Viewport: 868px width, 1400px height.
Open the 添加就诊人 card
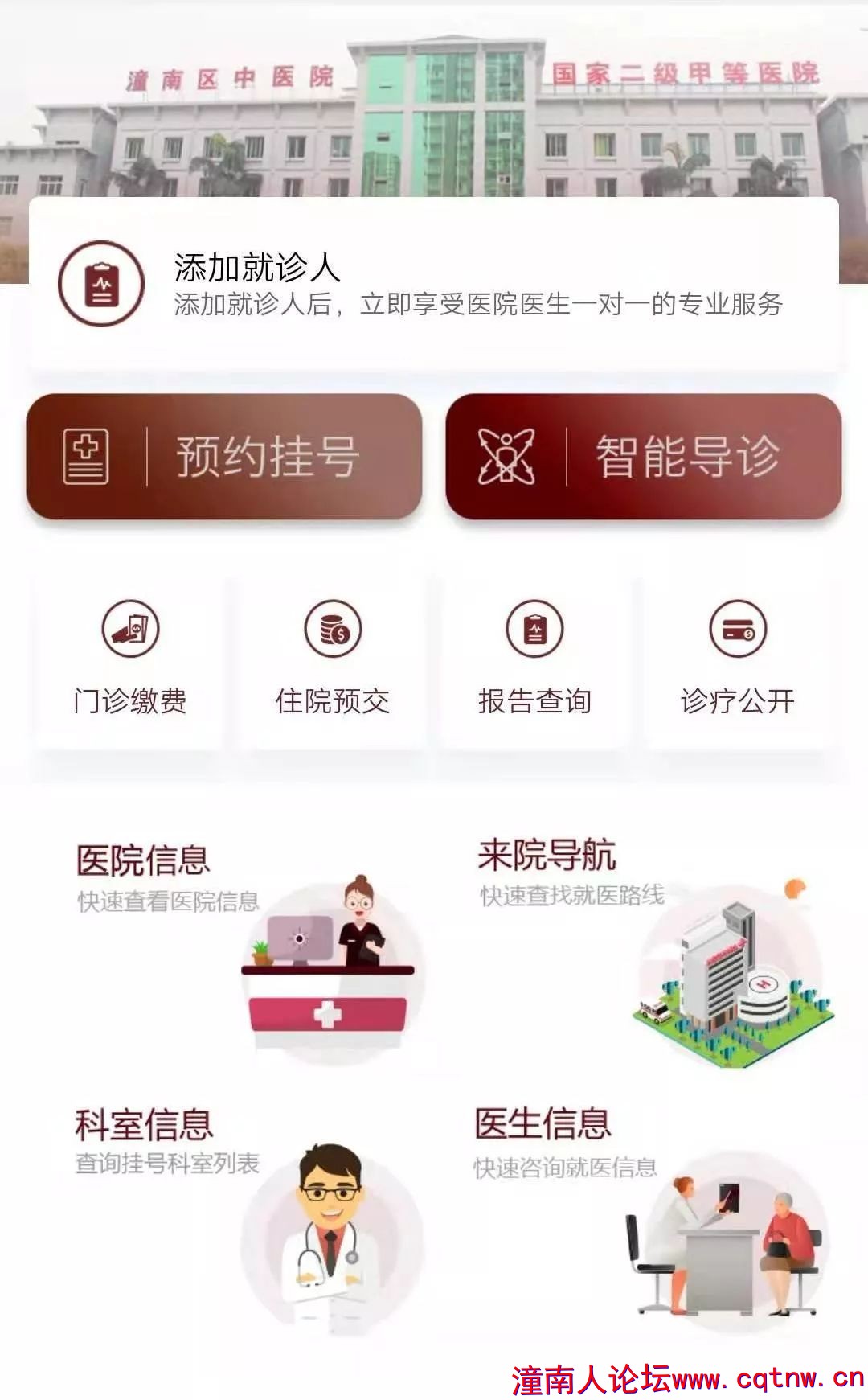tap(434, 284)
